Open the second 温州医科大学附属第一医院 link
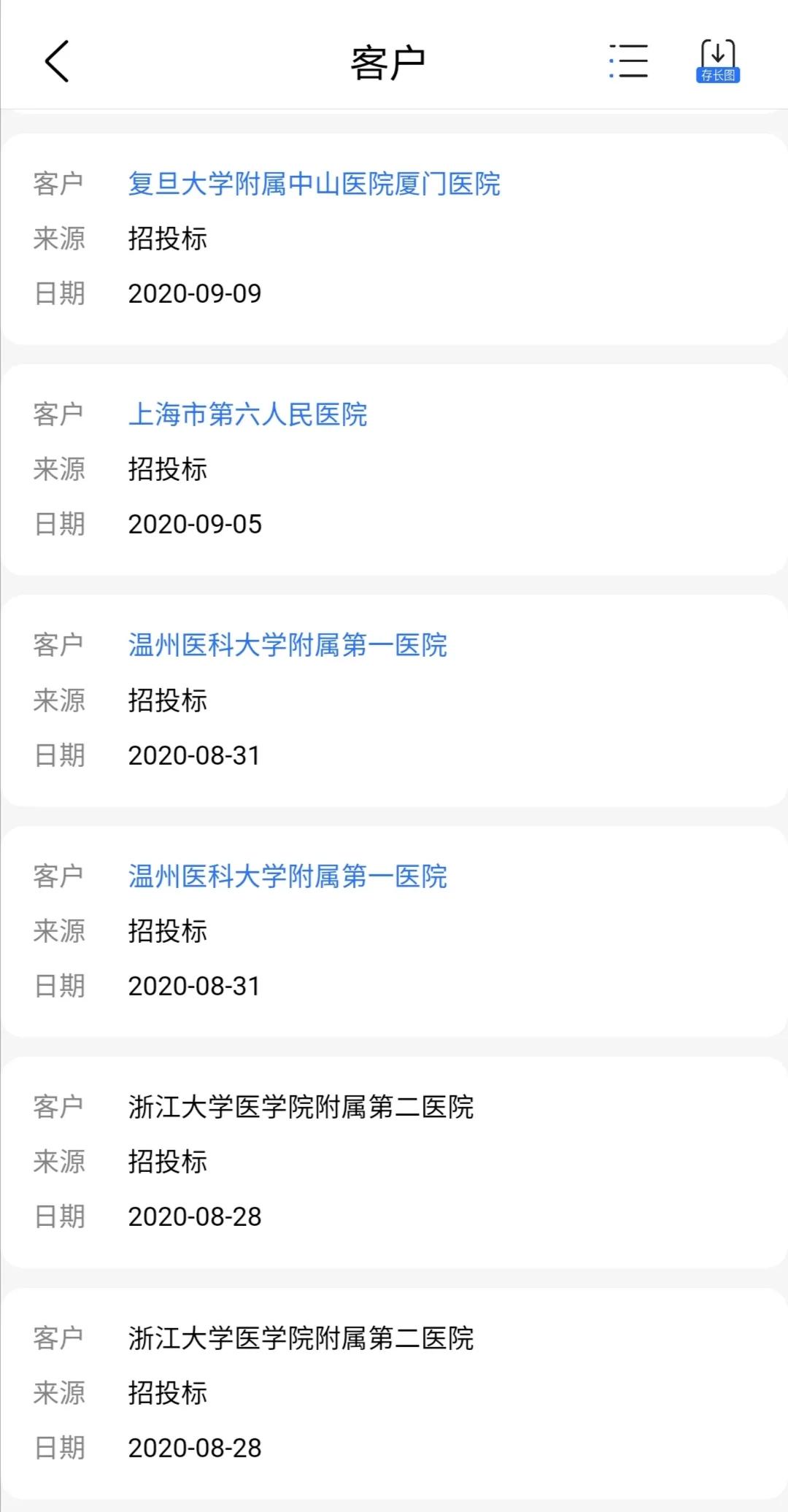The width and height of the screenshot is (788, 1512). coord(287,876)
